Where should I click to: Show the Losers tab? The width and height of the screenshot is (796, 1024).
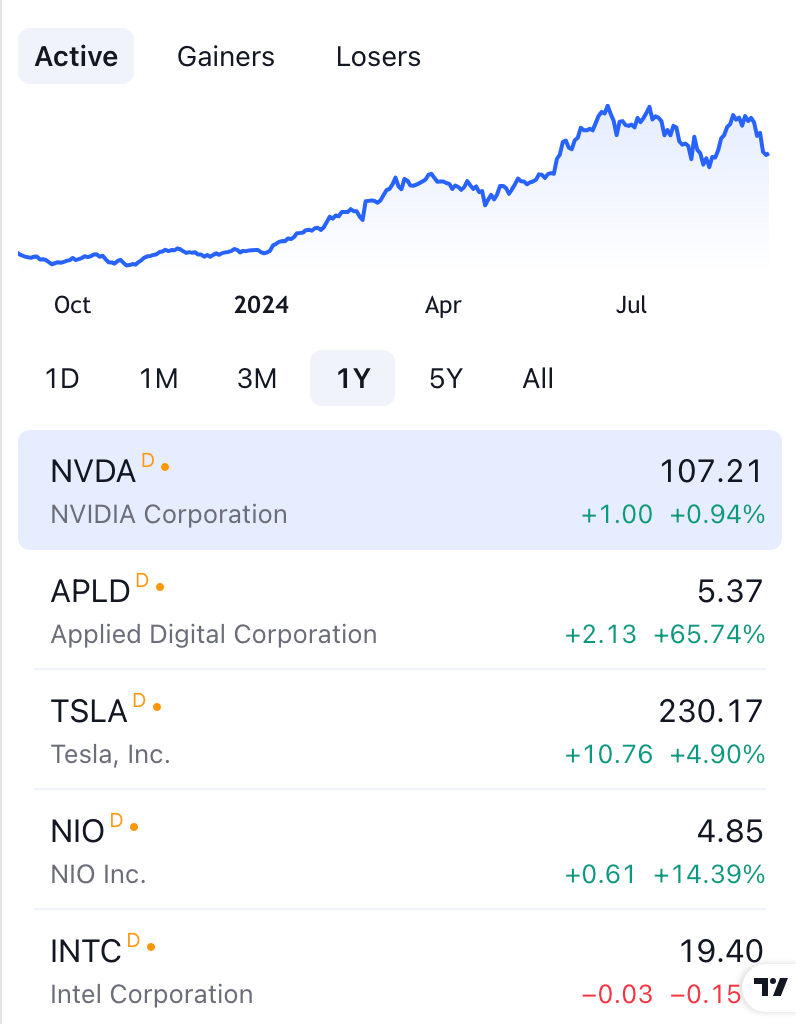click(x=378, y=56)
